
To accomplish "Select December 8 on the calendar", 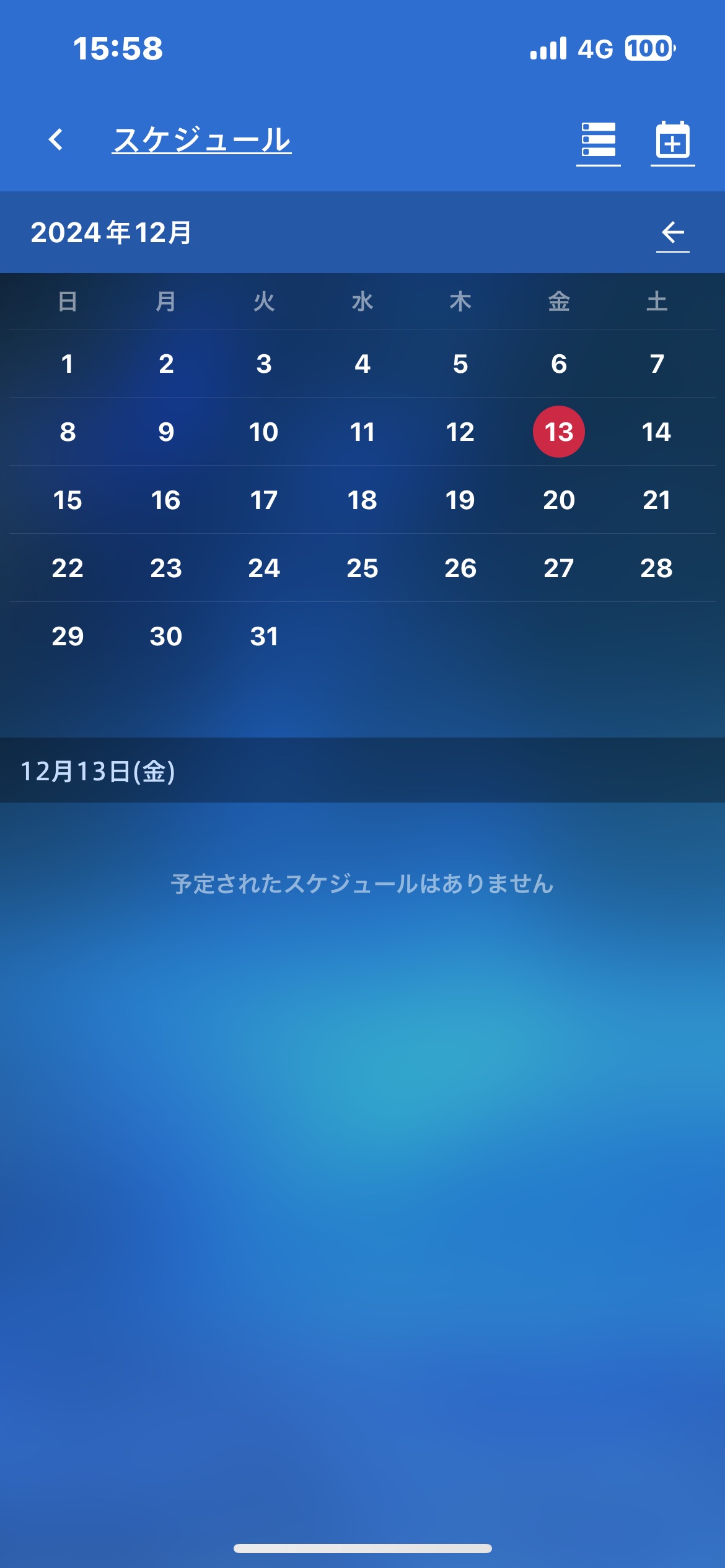I will [x=68, y=432].
